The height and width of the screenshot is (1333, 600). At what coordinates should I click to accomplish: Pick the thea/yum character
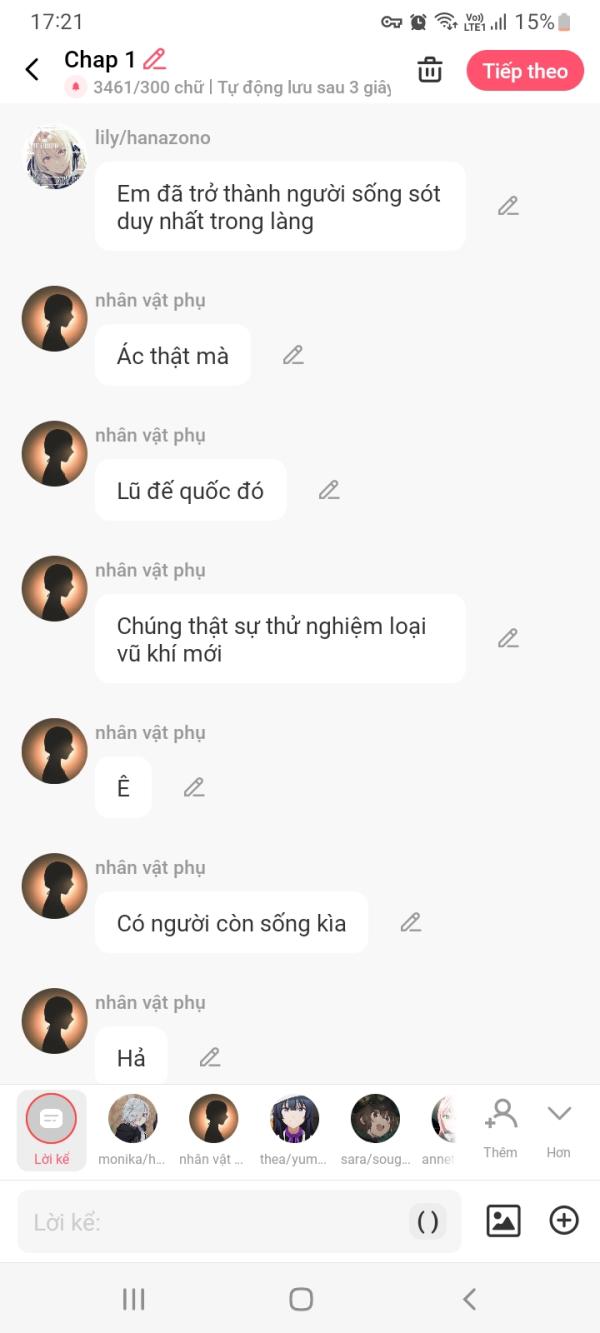[x=295, y=1129]
